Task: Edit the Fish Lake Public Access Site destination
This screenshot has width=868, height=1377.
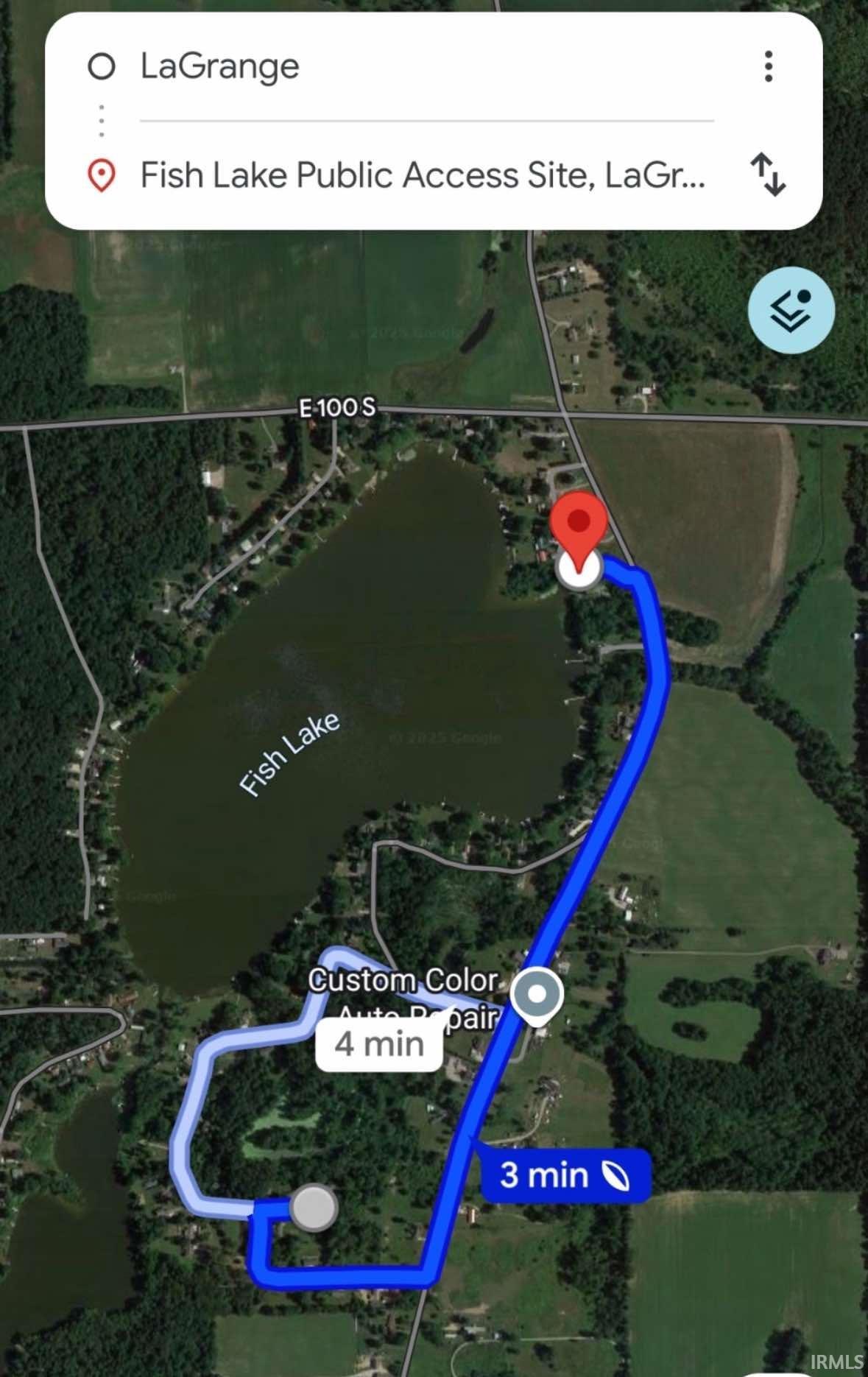Action: point(423,175)
